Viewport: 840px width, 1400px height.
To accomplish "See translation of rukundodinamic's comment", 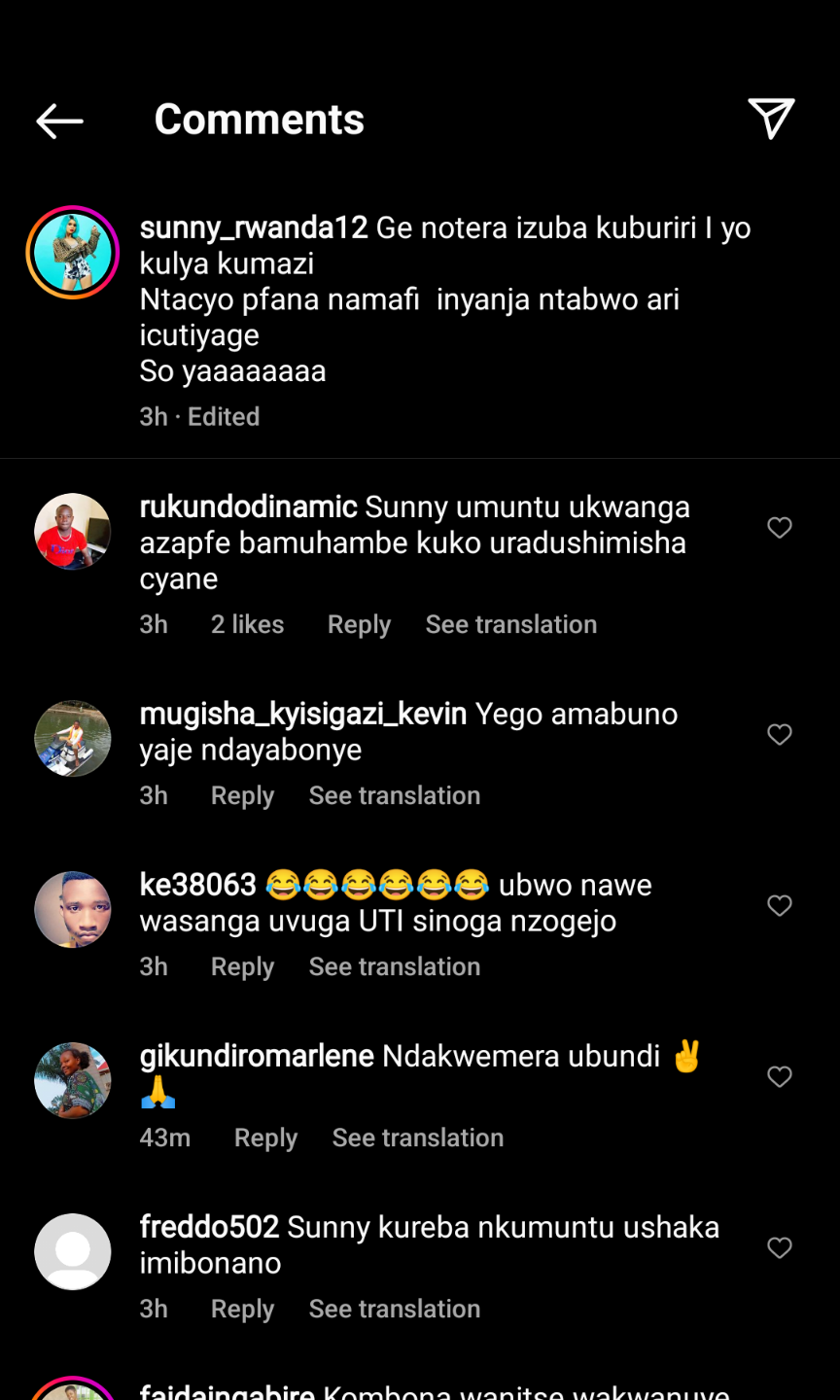I will coord(510,624).
